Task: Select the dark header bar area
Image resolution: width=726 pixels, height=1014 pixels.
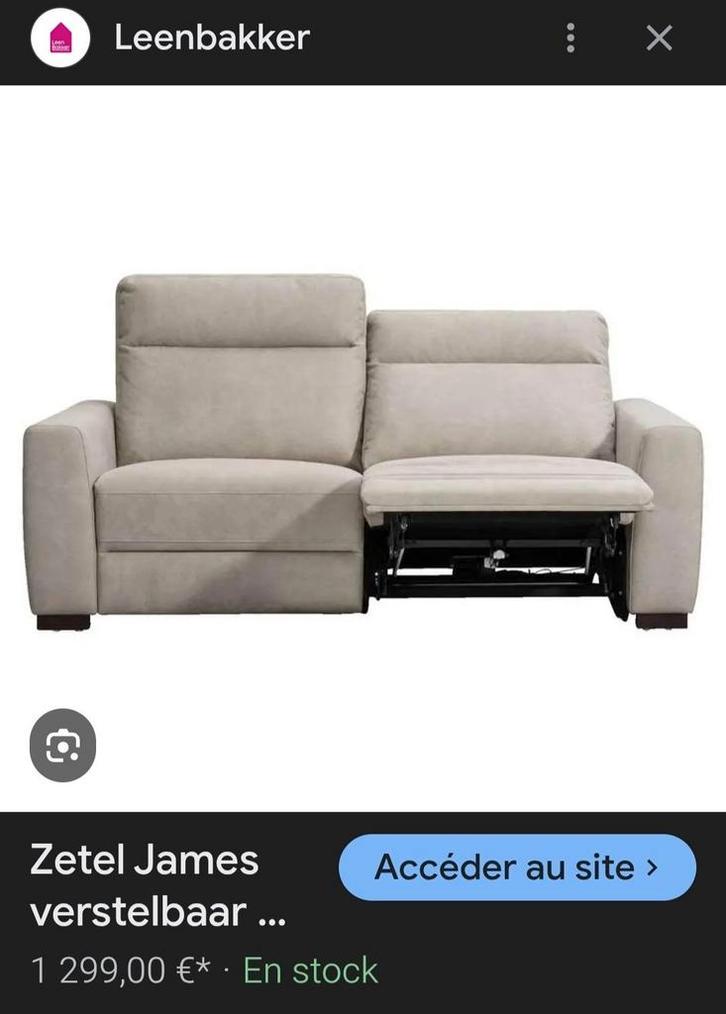Action: 400,38
